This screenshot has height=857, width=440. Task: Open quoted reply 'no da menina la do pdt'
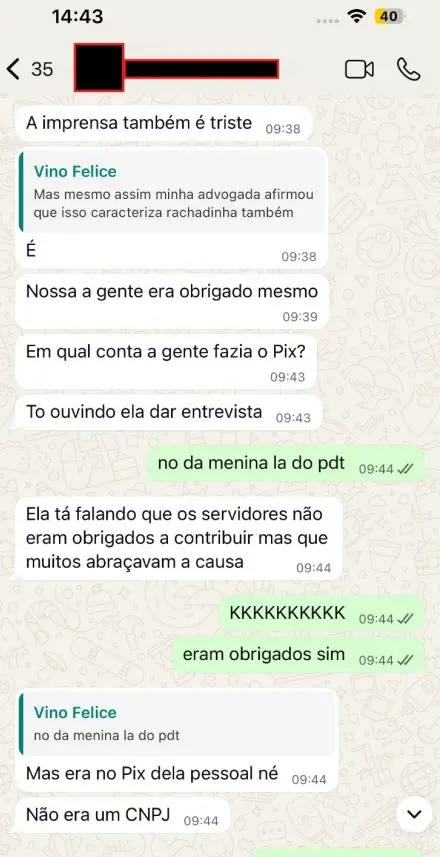point(177,724)
